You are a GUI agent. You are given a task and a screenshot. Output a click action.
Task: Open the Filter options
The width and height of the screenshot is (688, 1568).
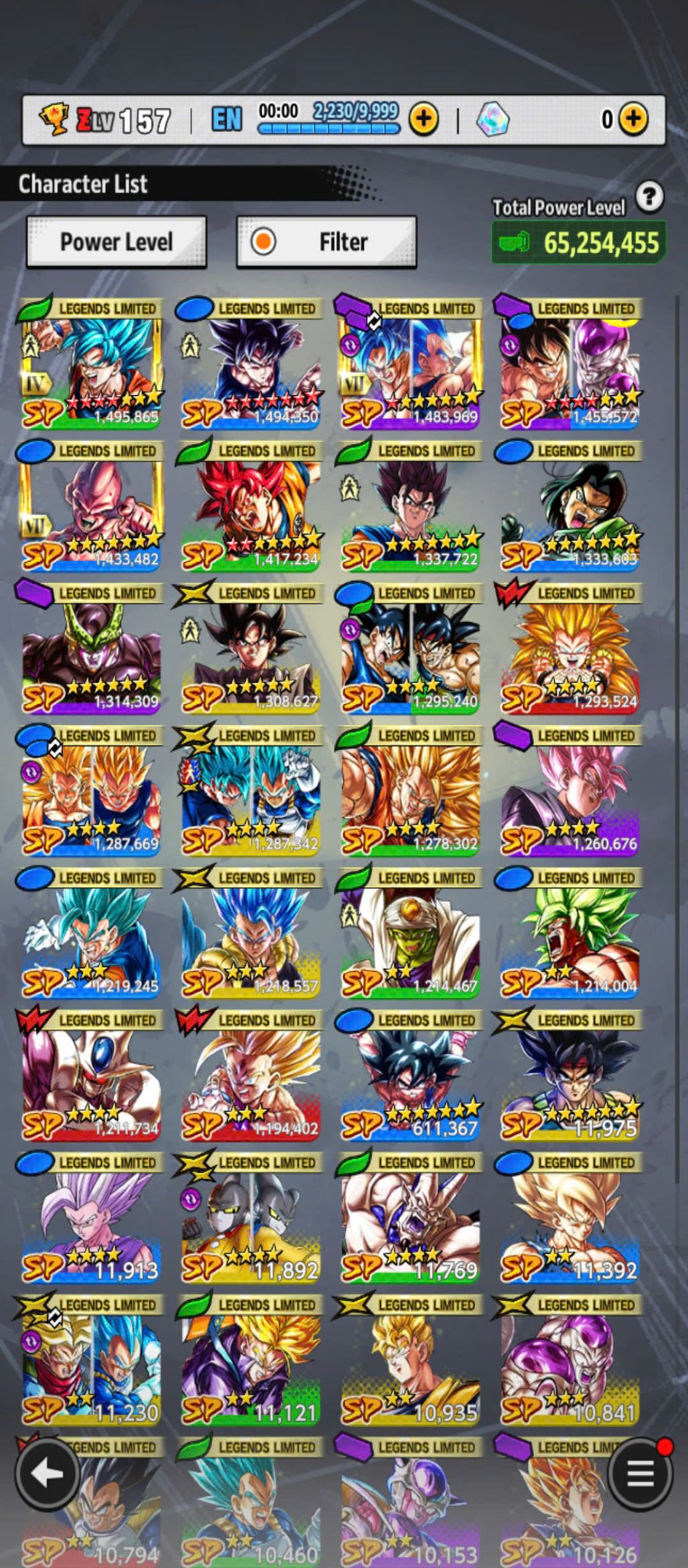(x=327, y=242)
